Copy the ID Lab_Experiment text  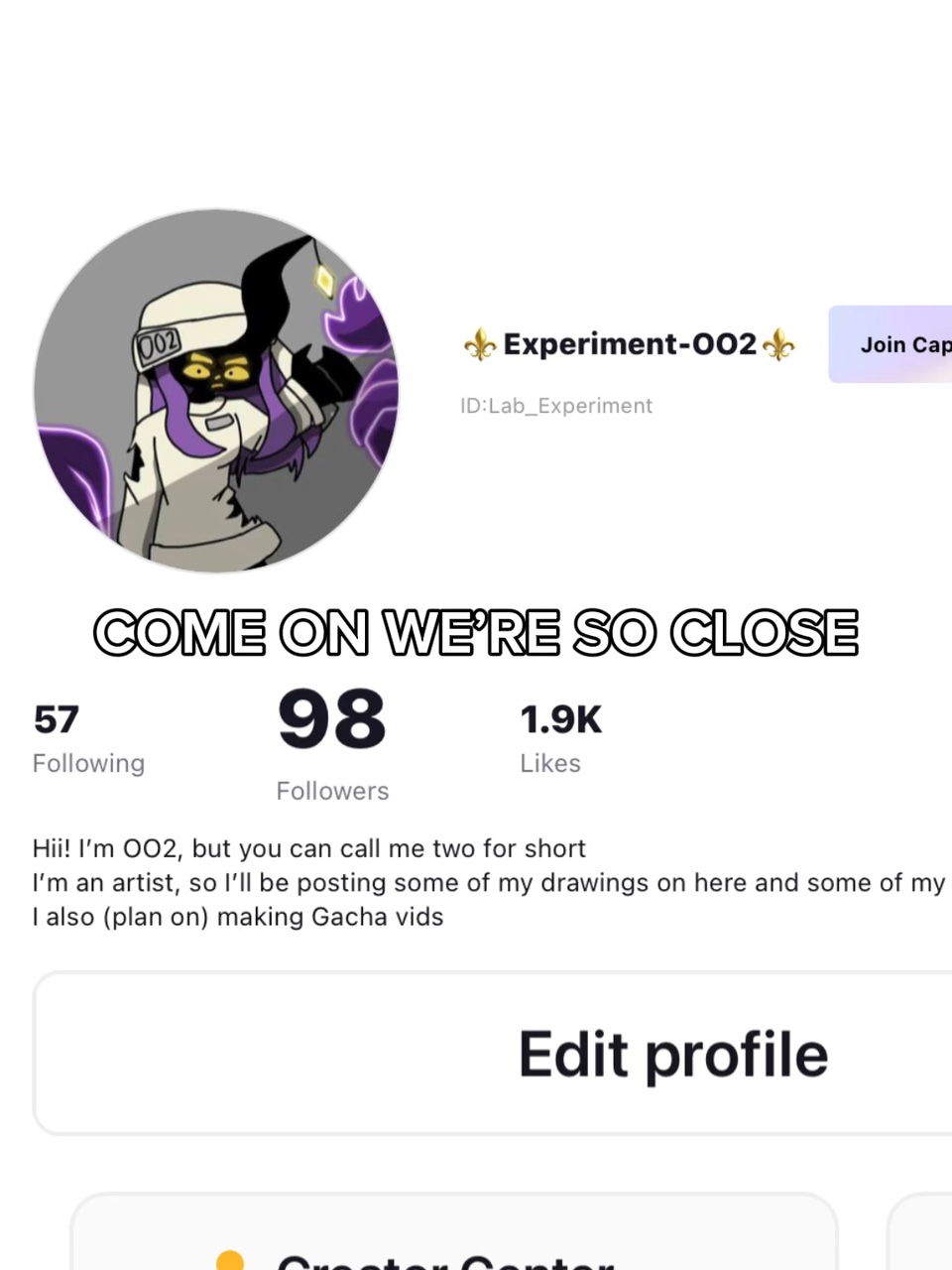pyautogui.click(x=556, y=405)
